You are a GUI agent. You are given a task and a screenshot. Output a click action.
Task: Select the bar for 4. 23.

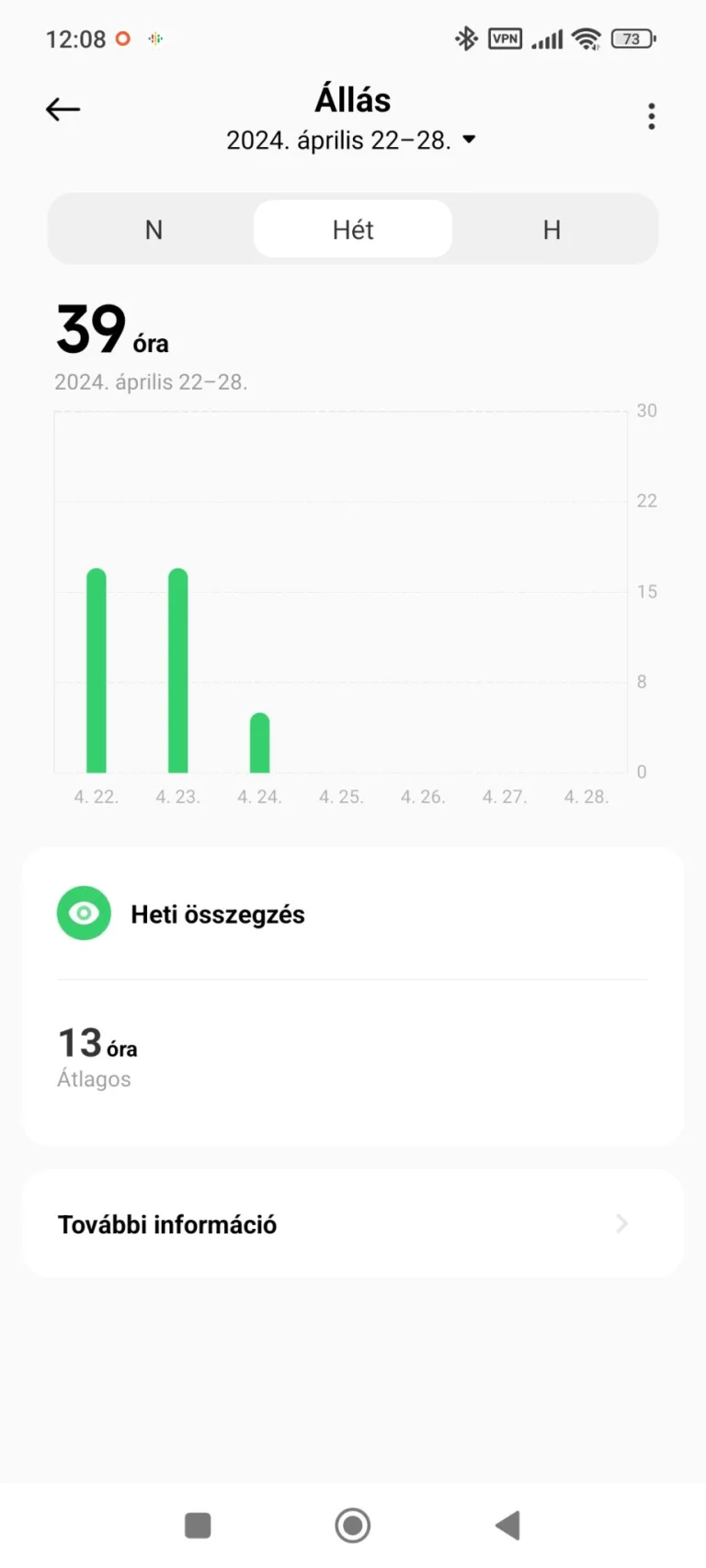[178, 671]
